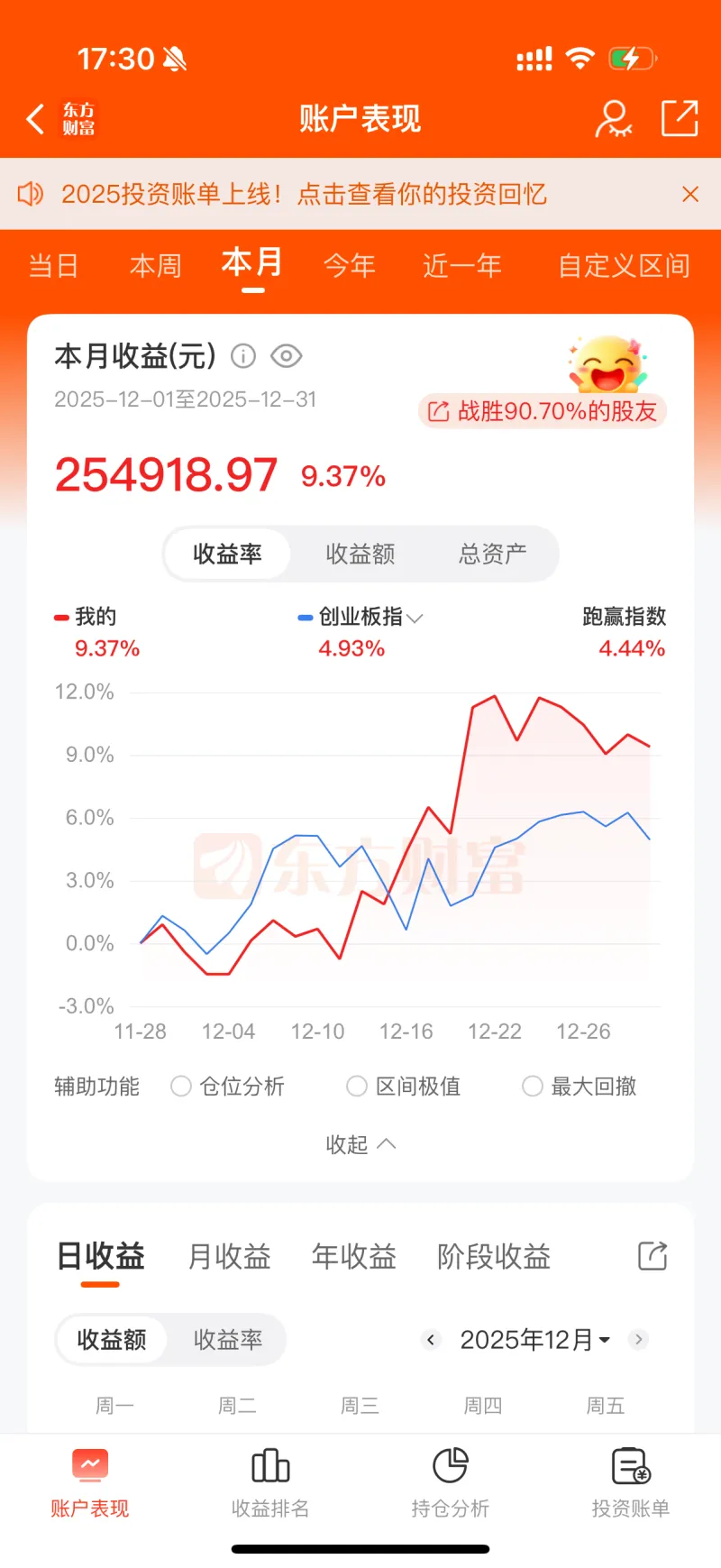The height and width of the screenshot is (1568, 721).
Task: Share the 战胜90.70%的股友 badge
Action: coord(543,411)
